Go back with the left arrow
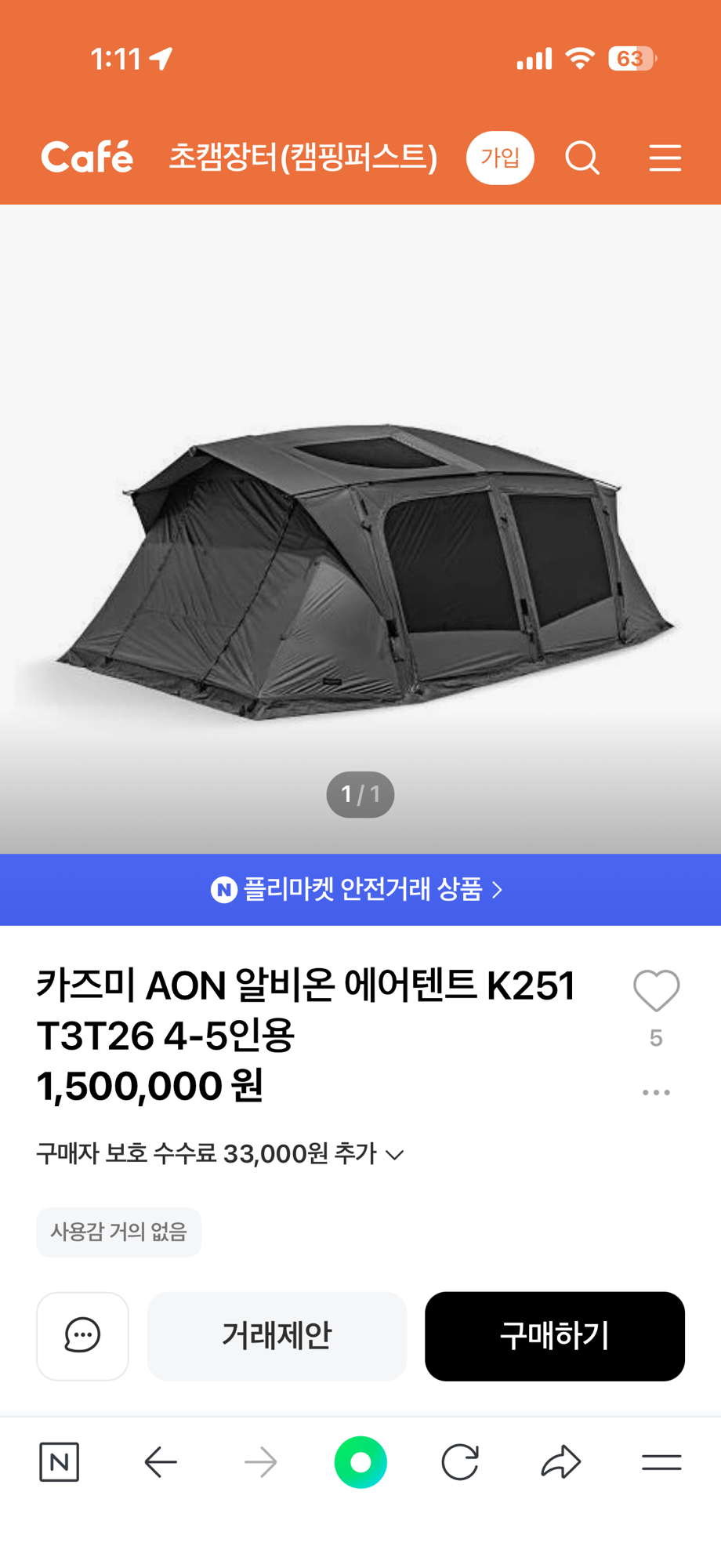This screenshot has height=1568, width=721. pyautogui.click(x=160, y=1461)
